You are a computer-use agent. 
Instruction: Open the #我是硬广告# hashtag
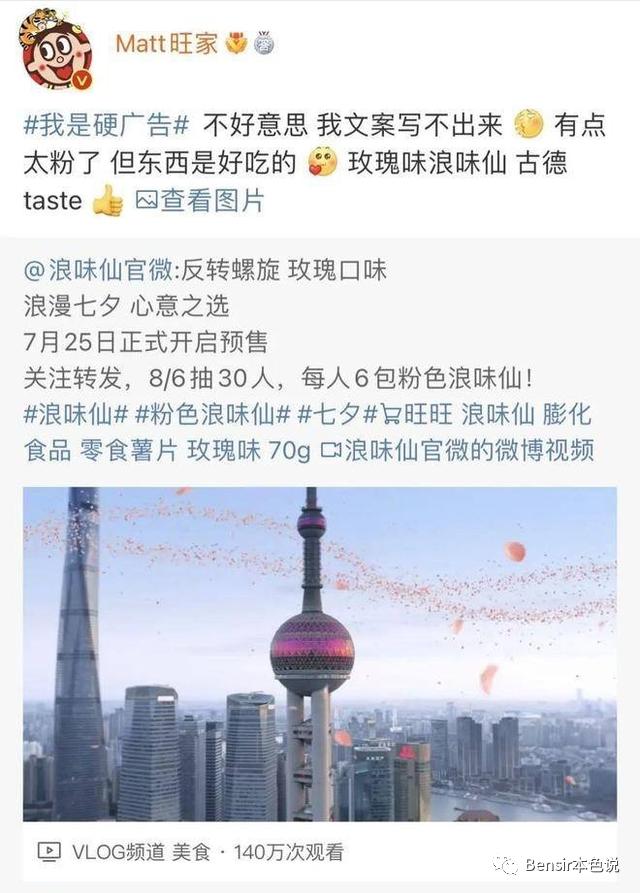[106, 125]
